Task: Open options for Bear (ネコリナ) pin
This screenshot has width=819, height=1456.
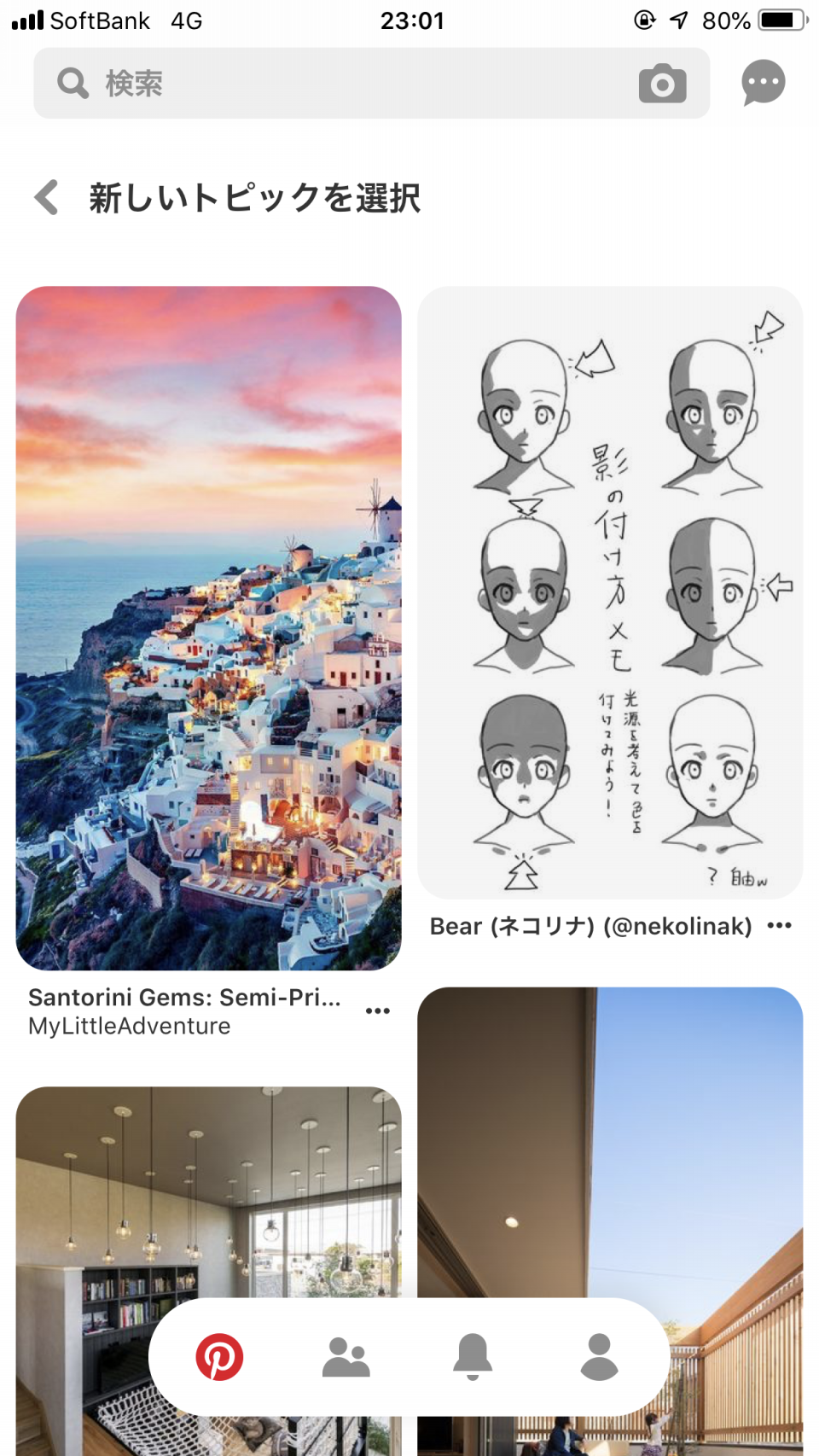Action: click(x=779, y=926)
